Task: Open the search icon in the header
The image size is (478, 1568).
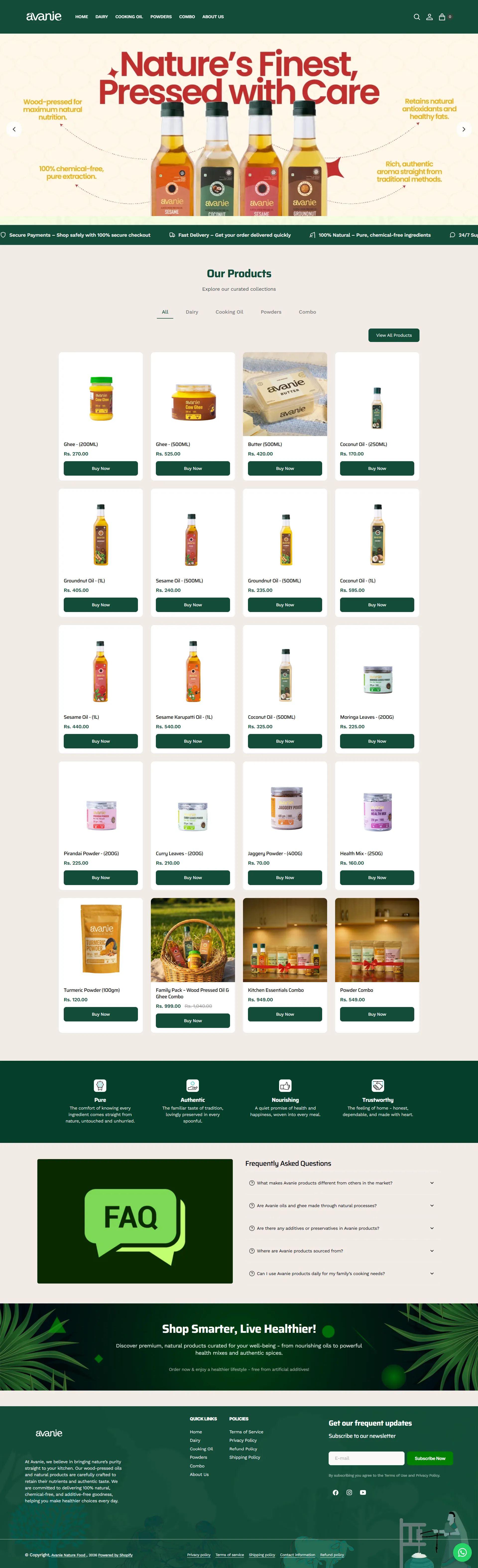Action: pyautogui.click(x=417, y=17)
